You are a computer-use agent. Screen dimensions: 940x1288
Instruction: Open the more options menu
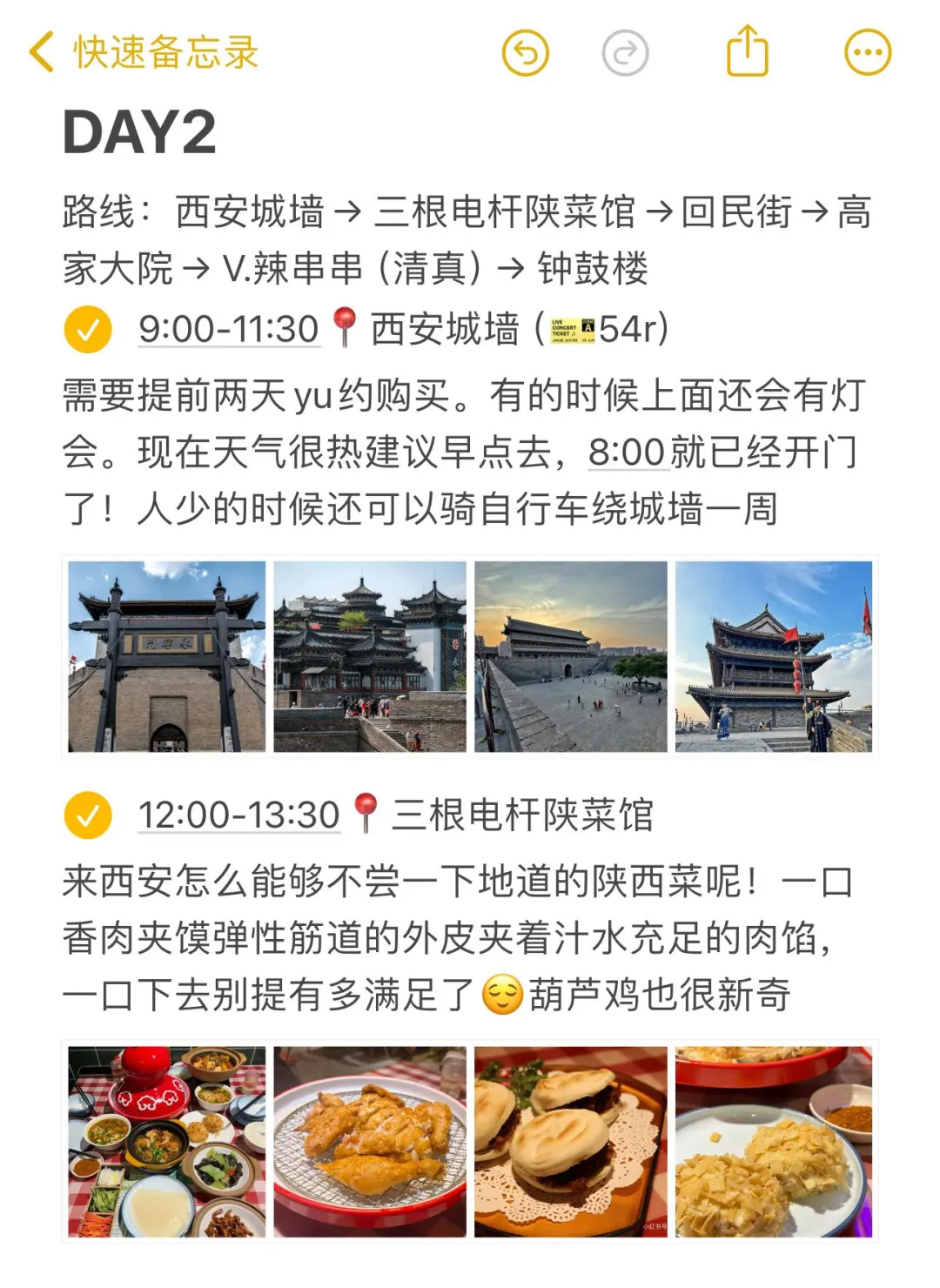[868, 52]
